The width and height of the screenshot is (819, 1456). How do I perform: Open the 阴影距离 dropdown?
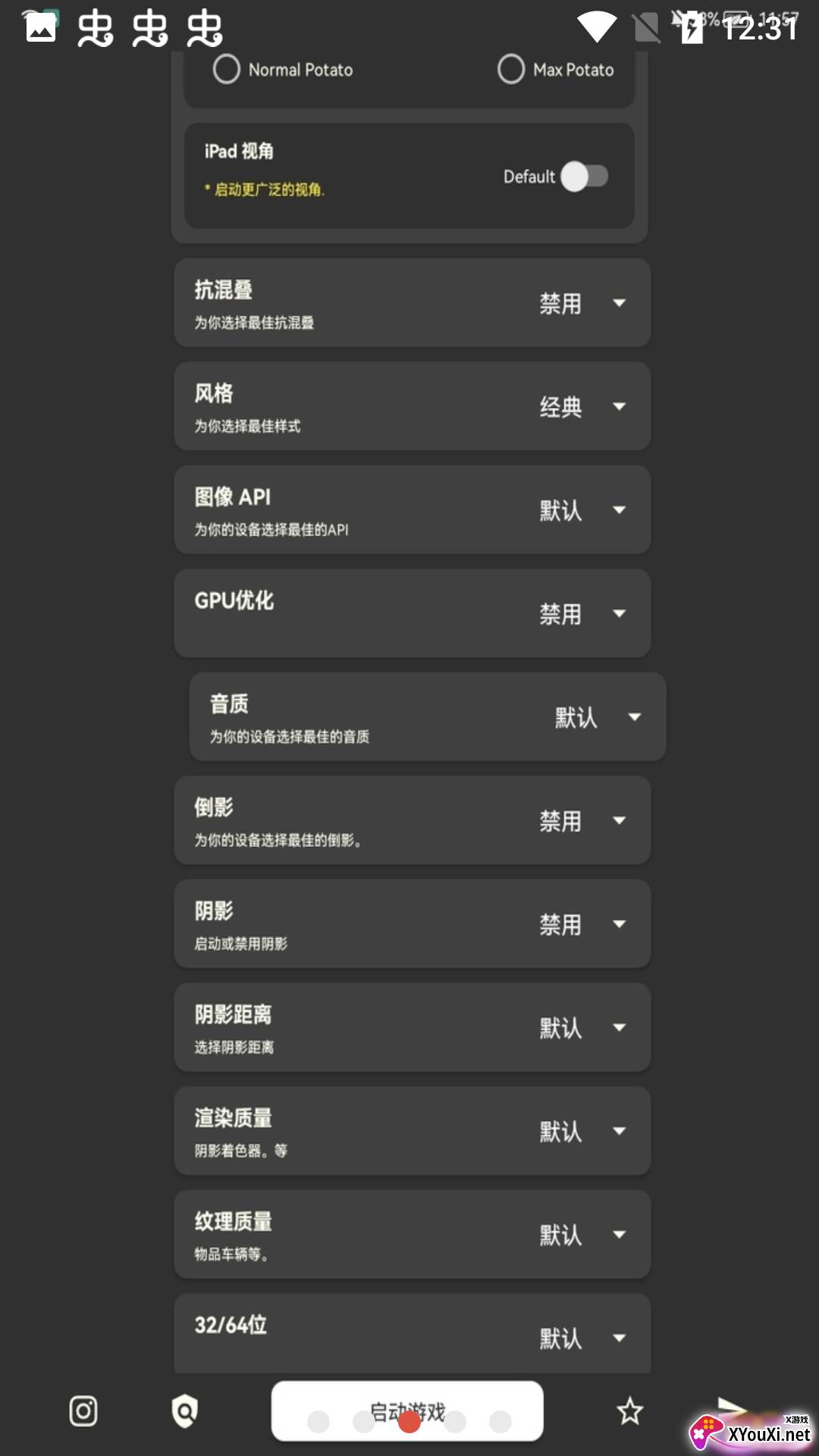pos(582,1028)
